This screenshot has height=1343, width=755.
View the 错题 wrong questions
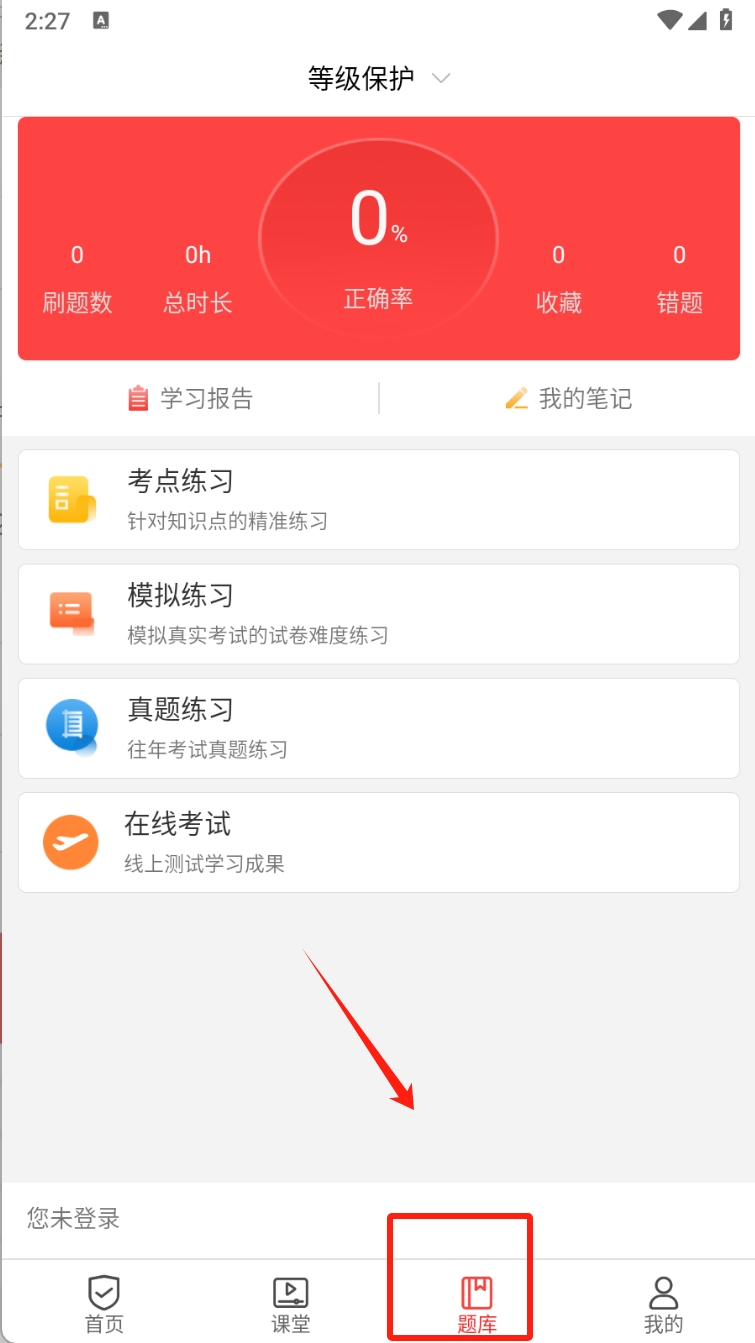pyautogui.click(x=679, y=280)
